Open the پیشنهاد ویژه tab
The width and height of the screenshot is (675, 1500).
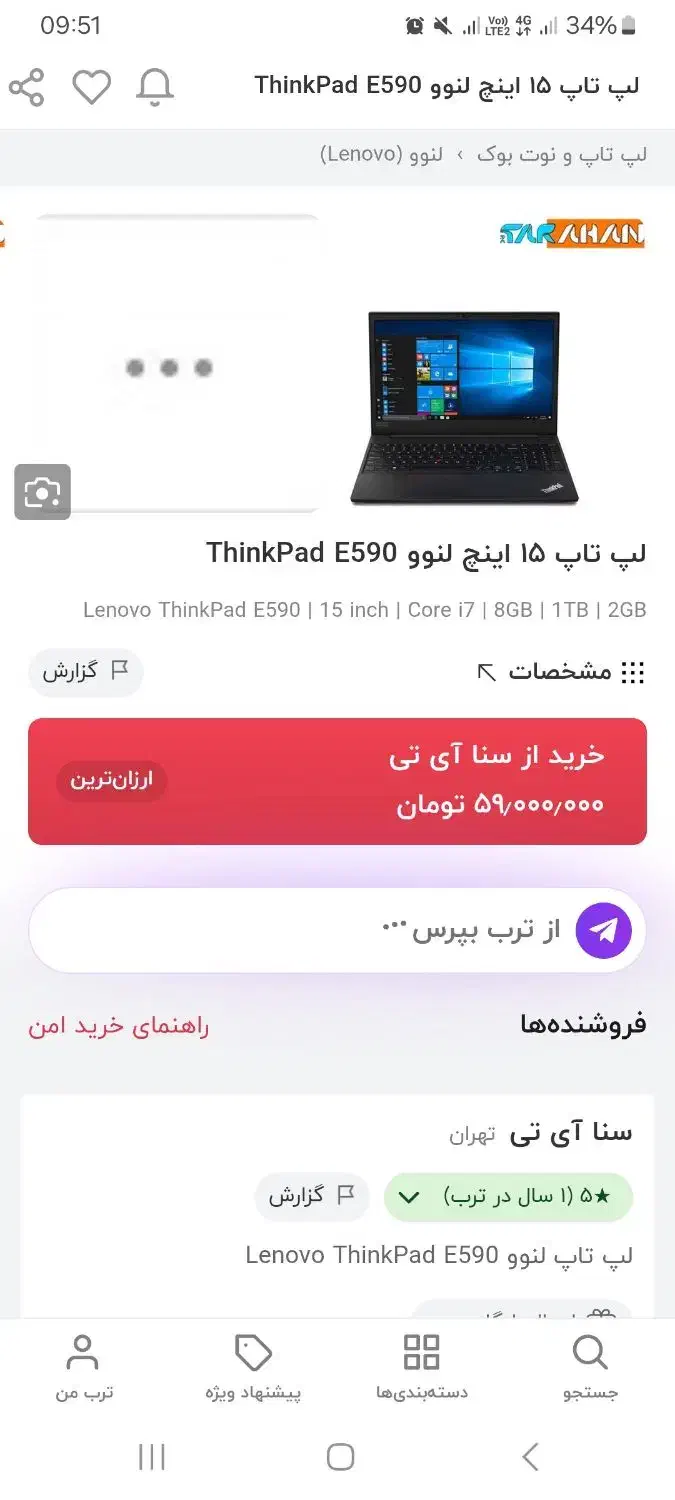tap(253, 1368)
